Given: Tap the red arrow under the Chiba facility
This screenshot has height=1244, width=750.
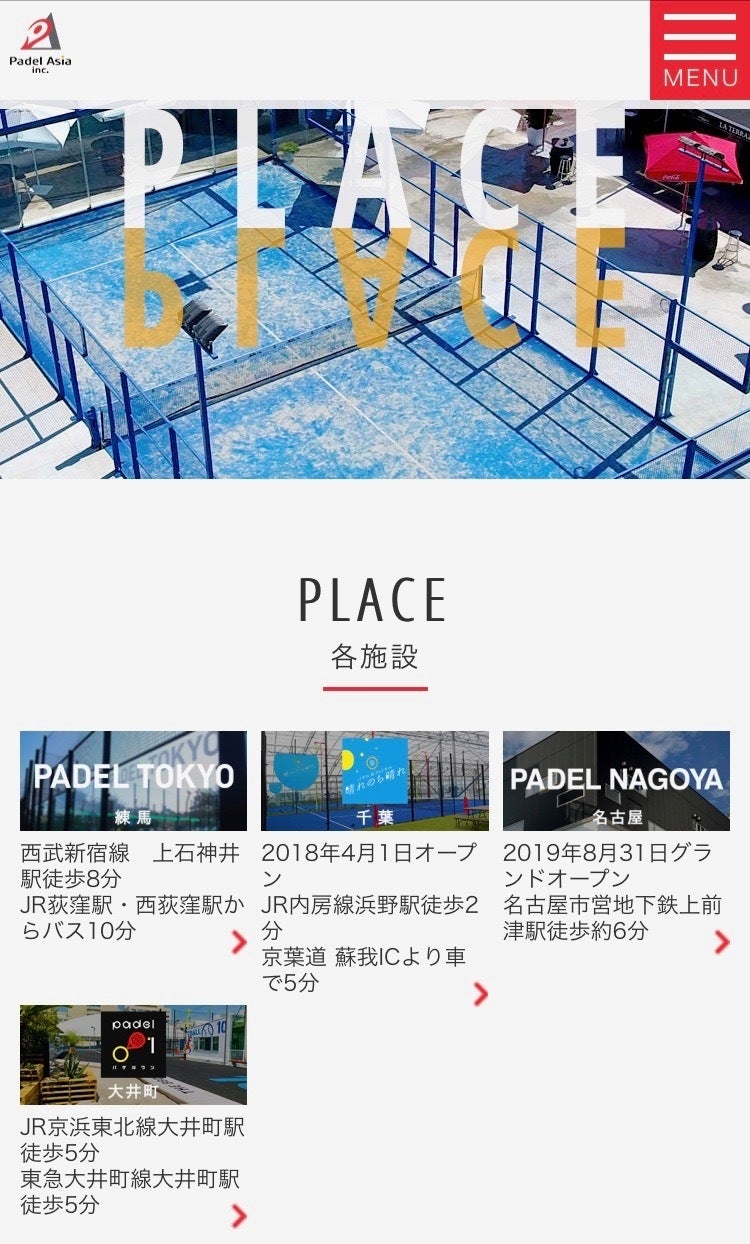Looking at the screenshot, I should [481, 994].
